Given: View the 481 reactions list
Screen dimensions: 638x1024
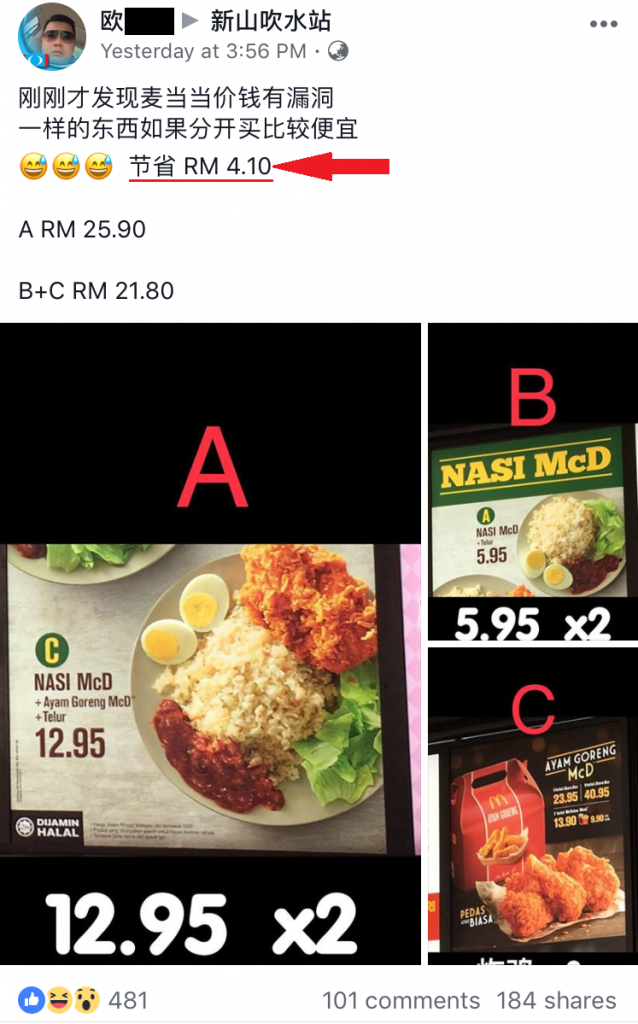Looking at the screenshot, I should pyautogui.click(x=84, y=1000).
